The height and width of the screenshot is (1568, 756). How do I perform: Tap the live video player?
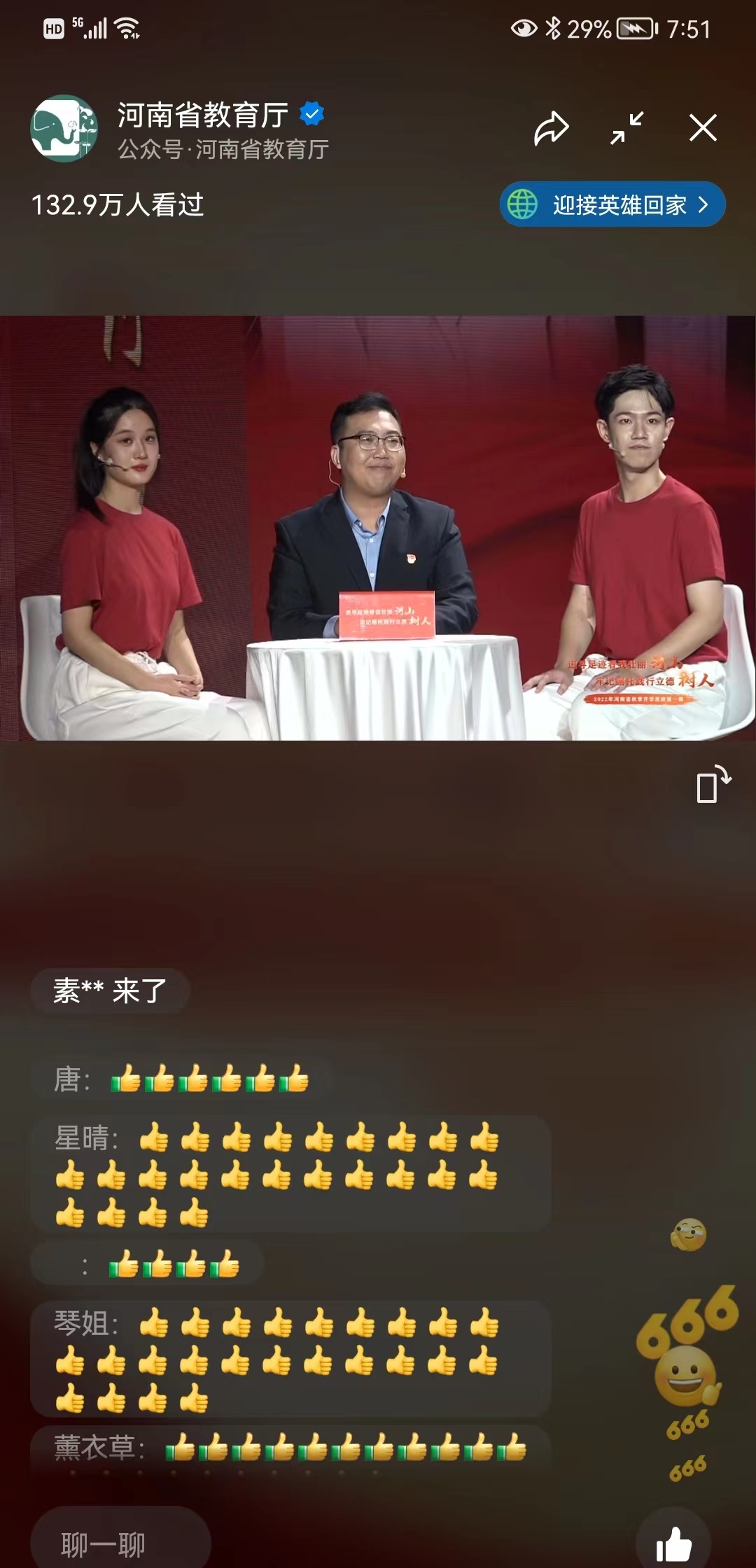click(378, 528)
